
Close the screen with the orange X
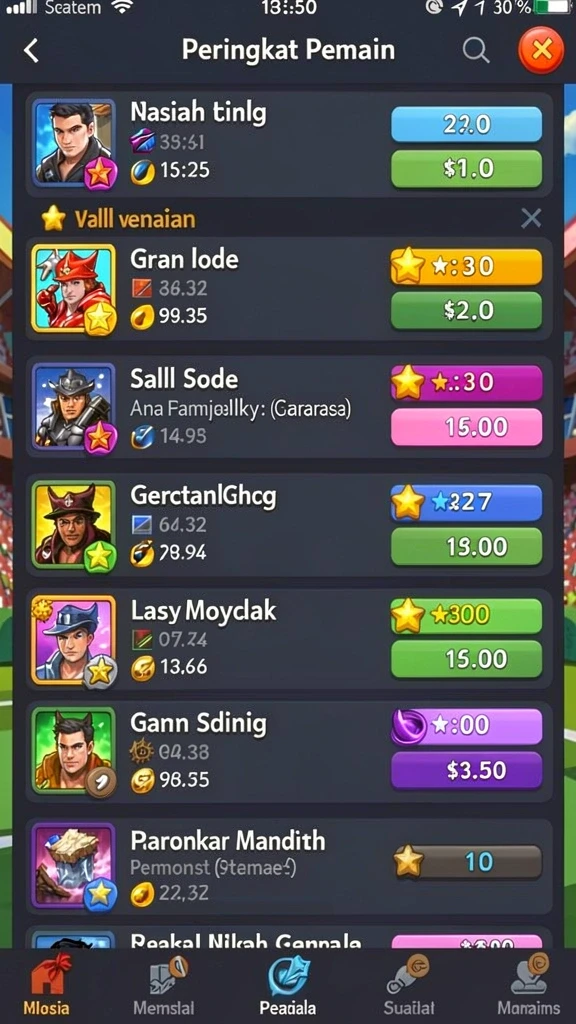[541, 50]
